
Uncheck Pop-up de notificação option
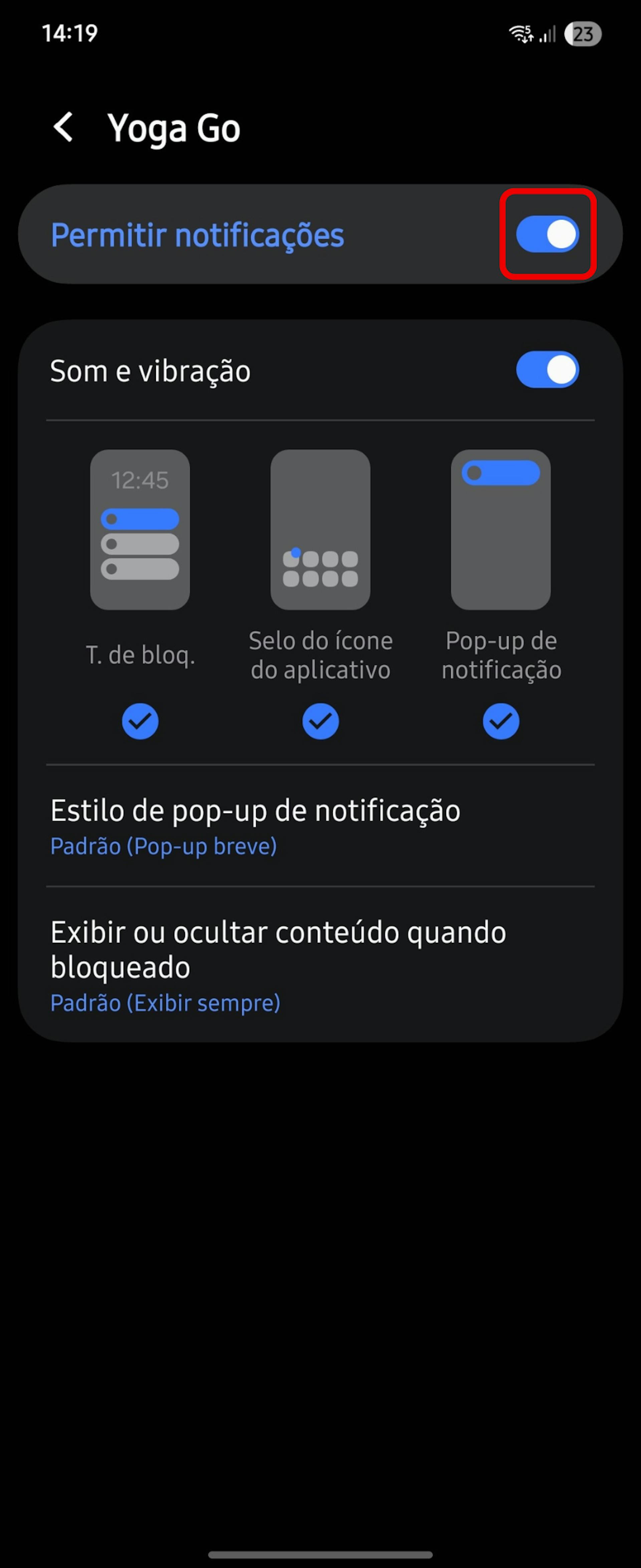coord(500,721)
